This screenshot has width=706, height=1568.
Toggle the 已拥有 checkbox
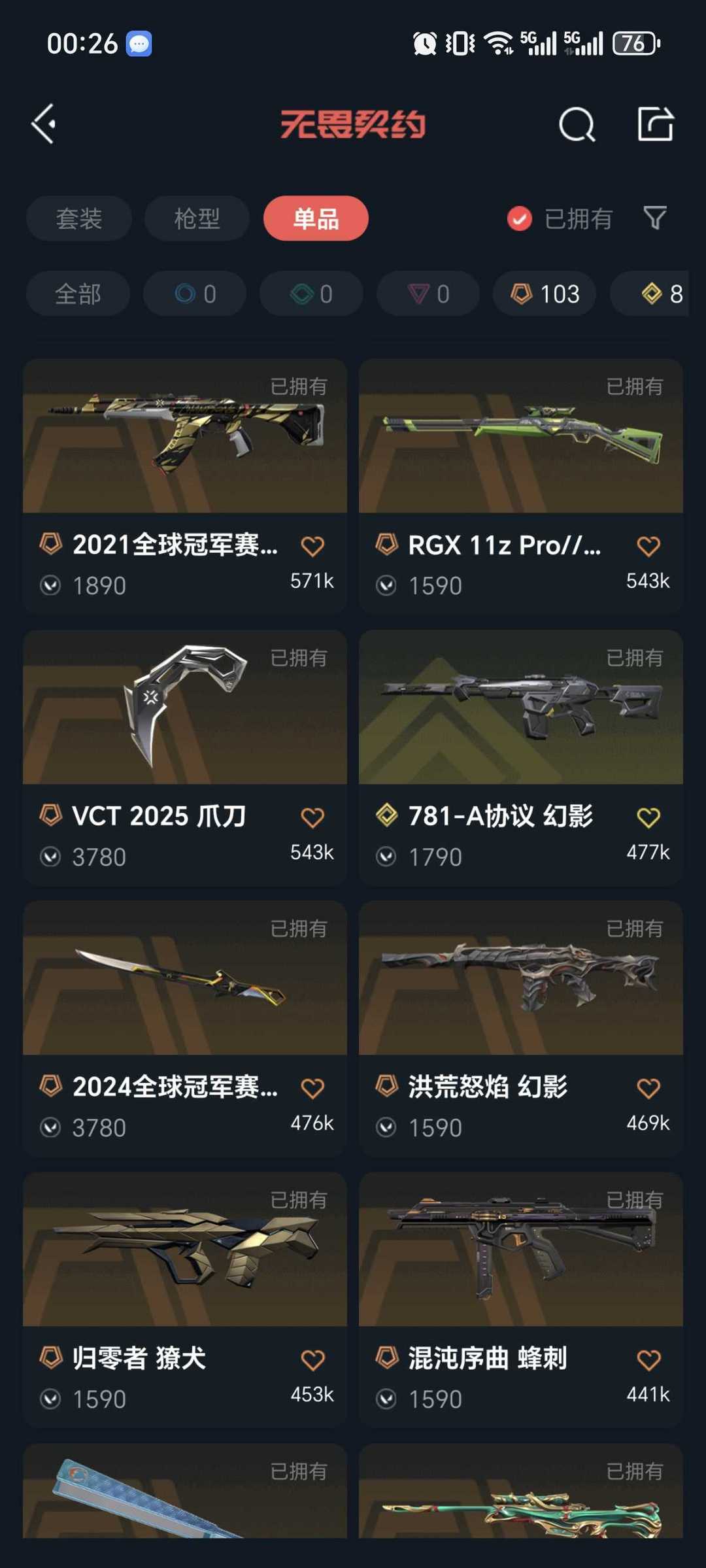tap(520, 219)
